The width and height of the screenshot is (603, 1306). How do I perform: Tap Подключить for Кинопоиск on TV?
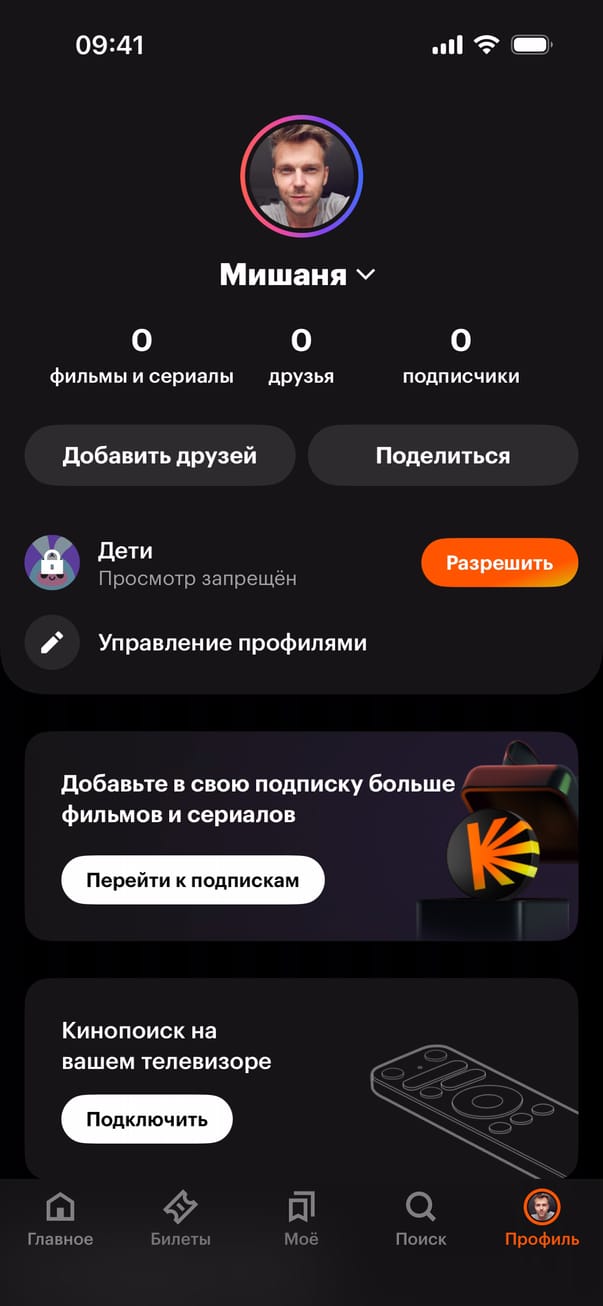pyautogui.click(x=147, y=1119)
